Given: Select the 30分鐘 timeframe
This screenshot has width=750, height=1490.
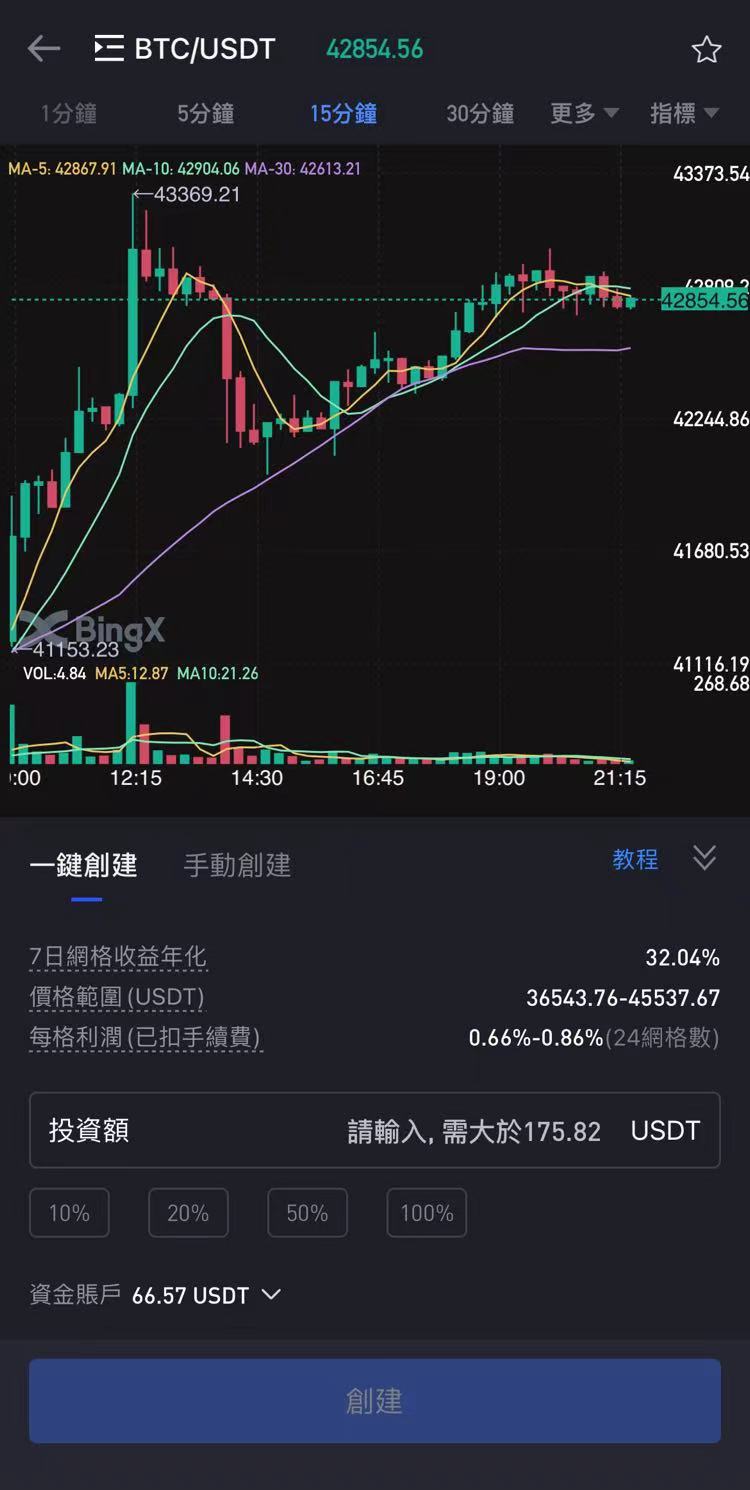Looking at the screenshot, I should [x=481, y=113].
